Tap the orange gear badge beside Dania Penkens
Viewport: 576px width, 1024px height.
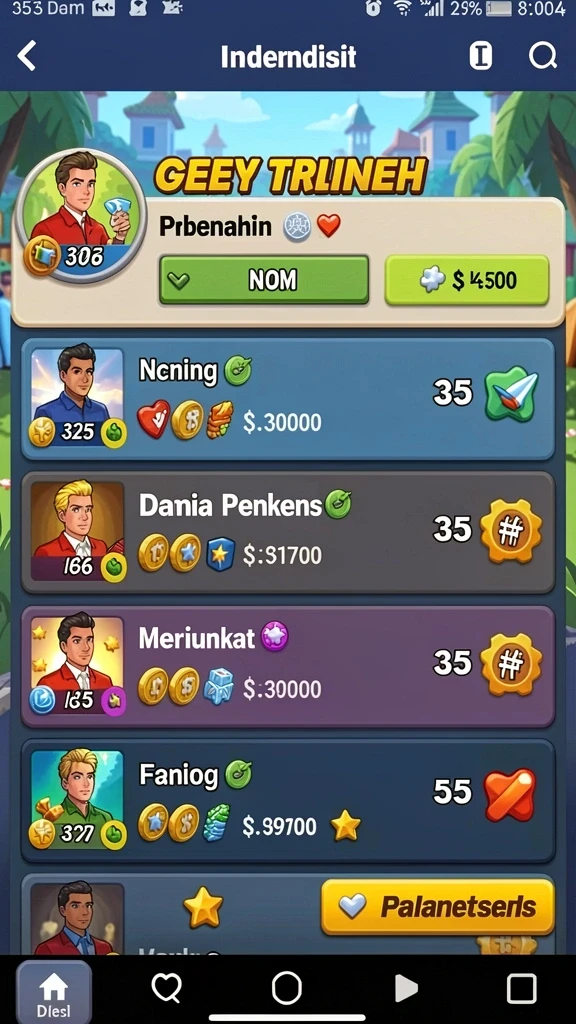tap(511, 528)
